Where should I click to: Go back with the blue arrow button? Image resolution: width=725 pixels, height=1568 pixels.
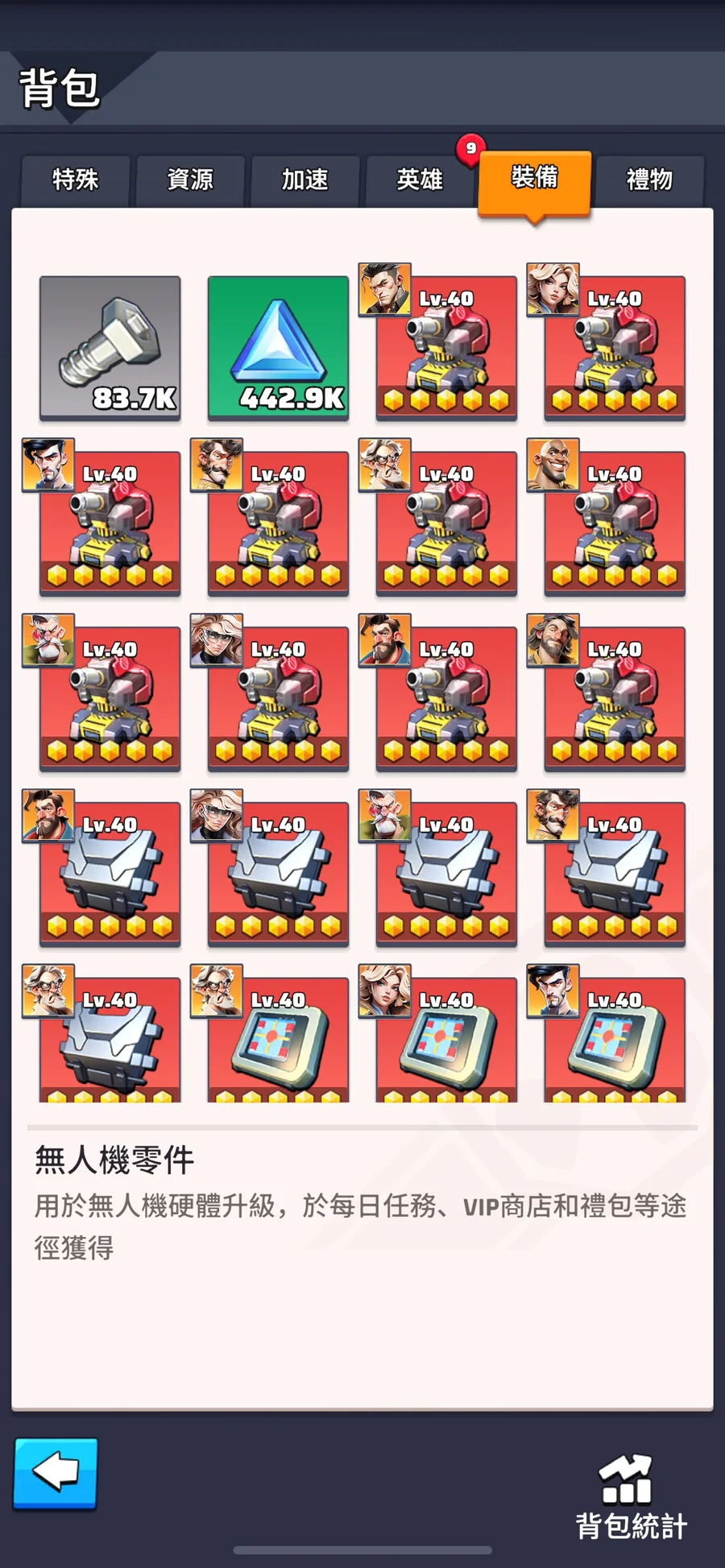(56, 1472)
